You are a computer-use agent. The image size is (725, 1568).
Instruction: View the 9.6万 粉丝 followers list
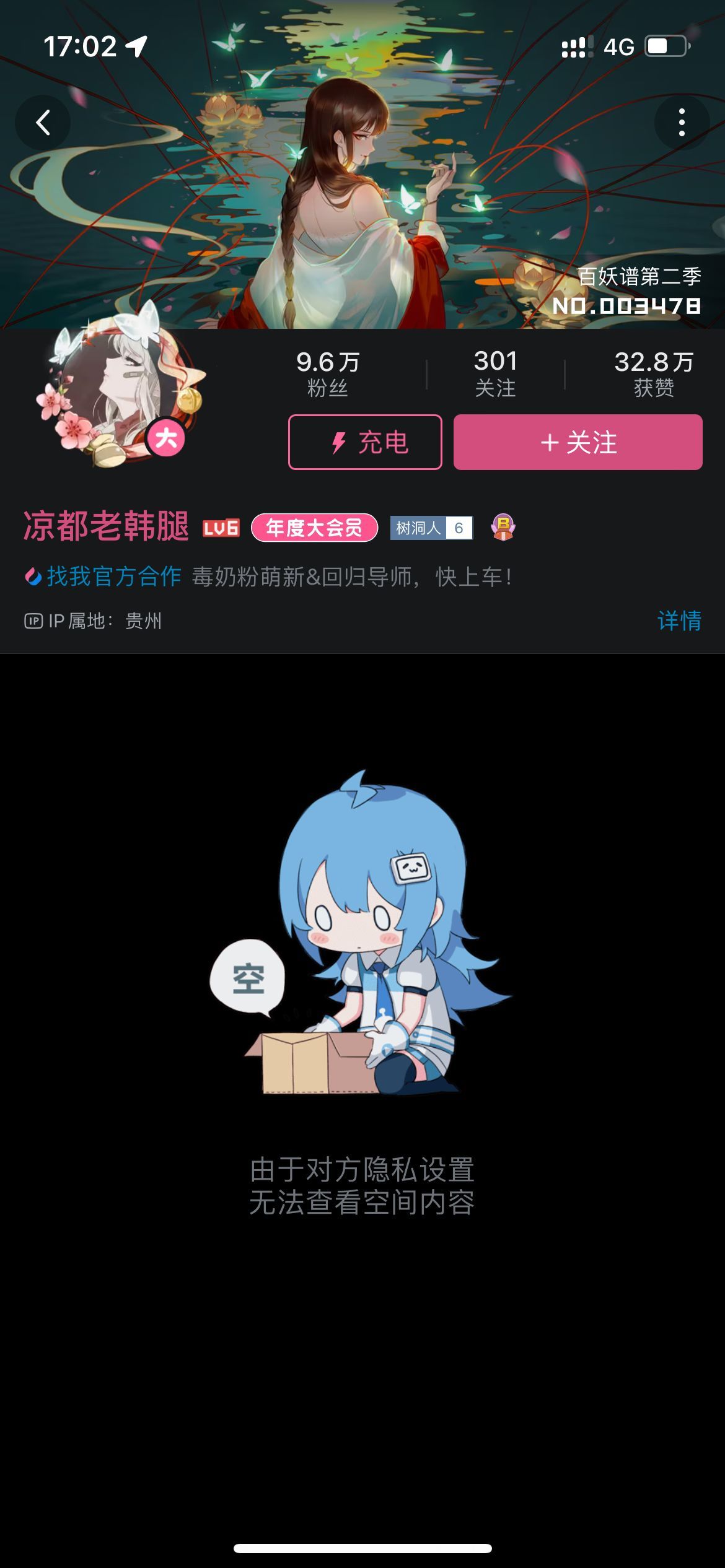click(x=328, y=373)
